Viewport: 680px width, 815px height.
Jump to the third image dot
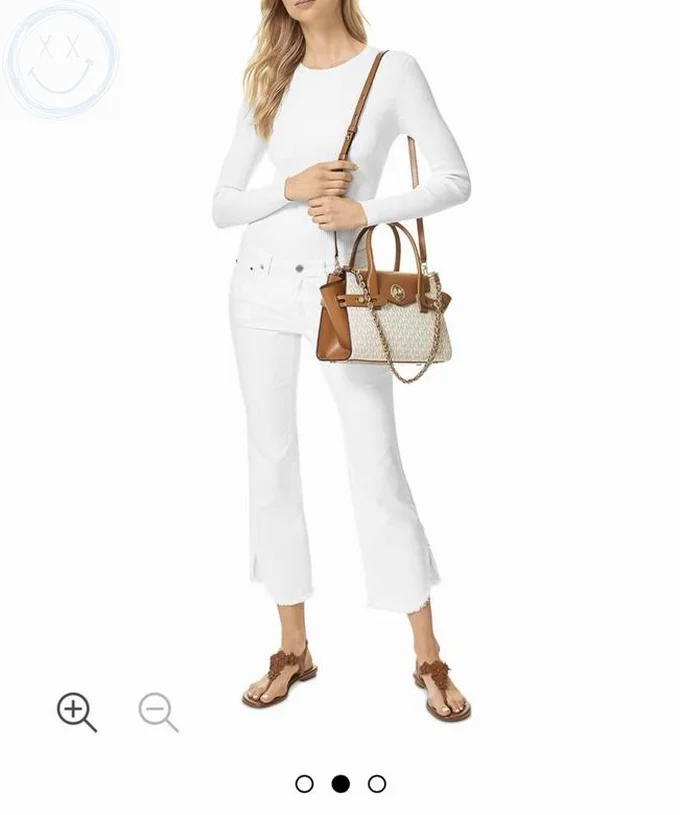click(377, 784)
